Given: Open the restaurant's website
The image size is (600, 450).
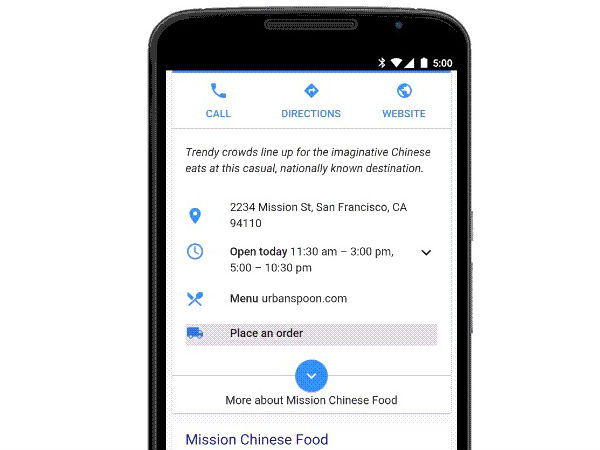Looking at the screenshot, I should (404, 101).
